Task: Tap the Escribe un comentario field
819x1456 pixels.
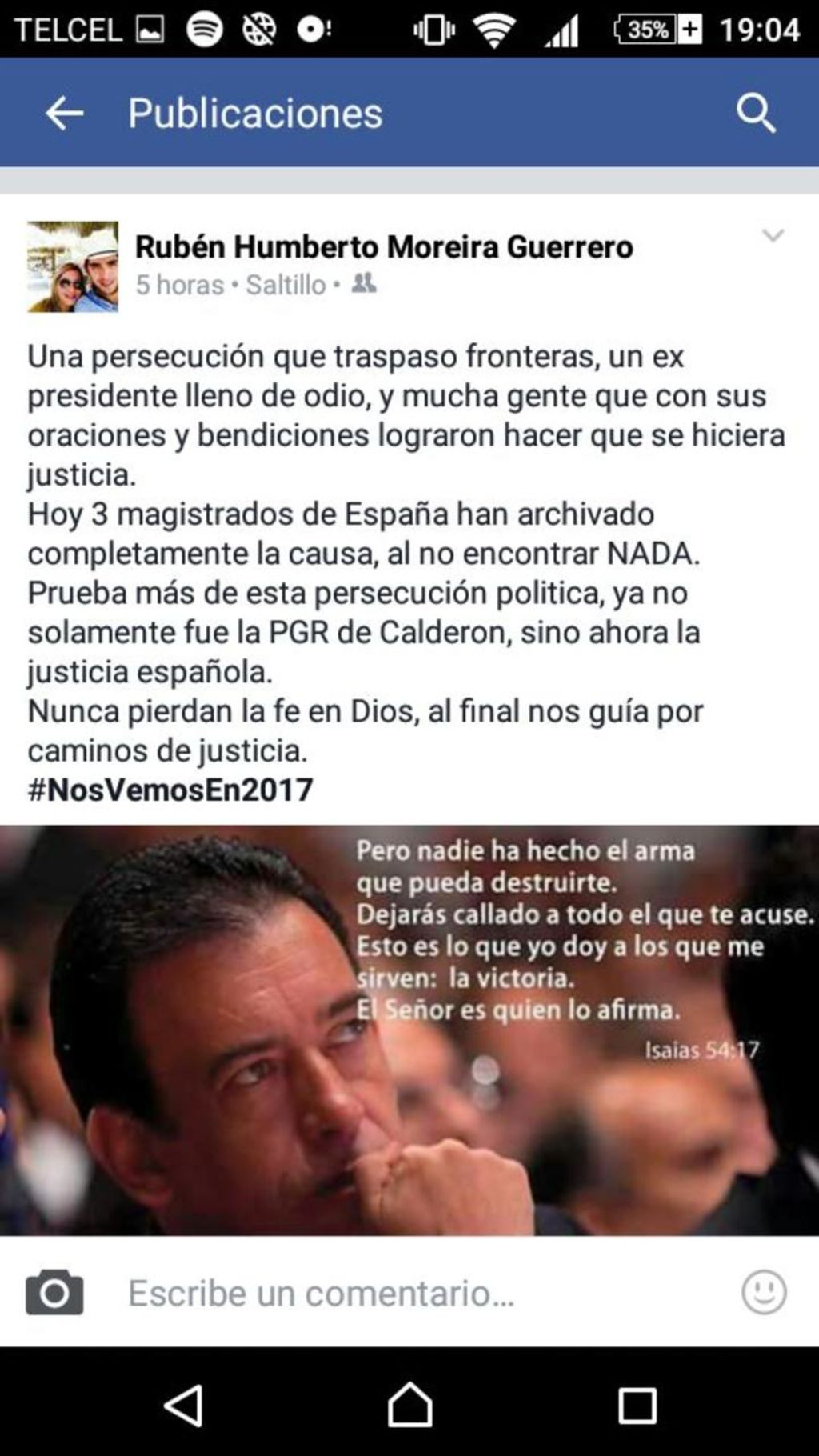Action: pyautogui.click(x=400, y=1293)
